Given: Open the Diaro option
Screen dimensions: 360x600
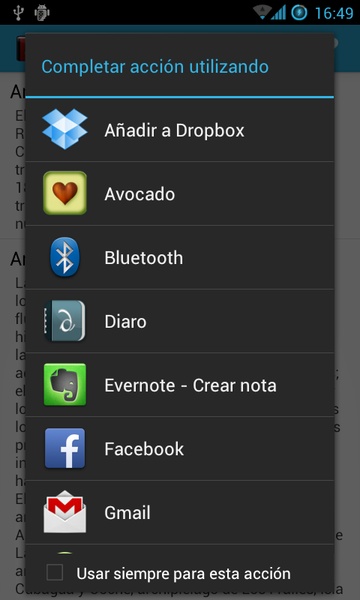Looking at the screenshot, I should 180,321.
